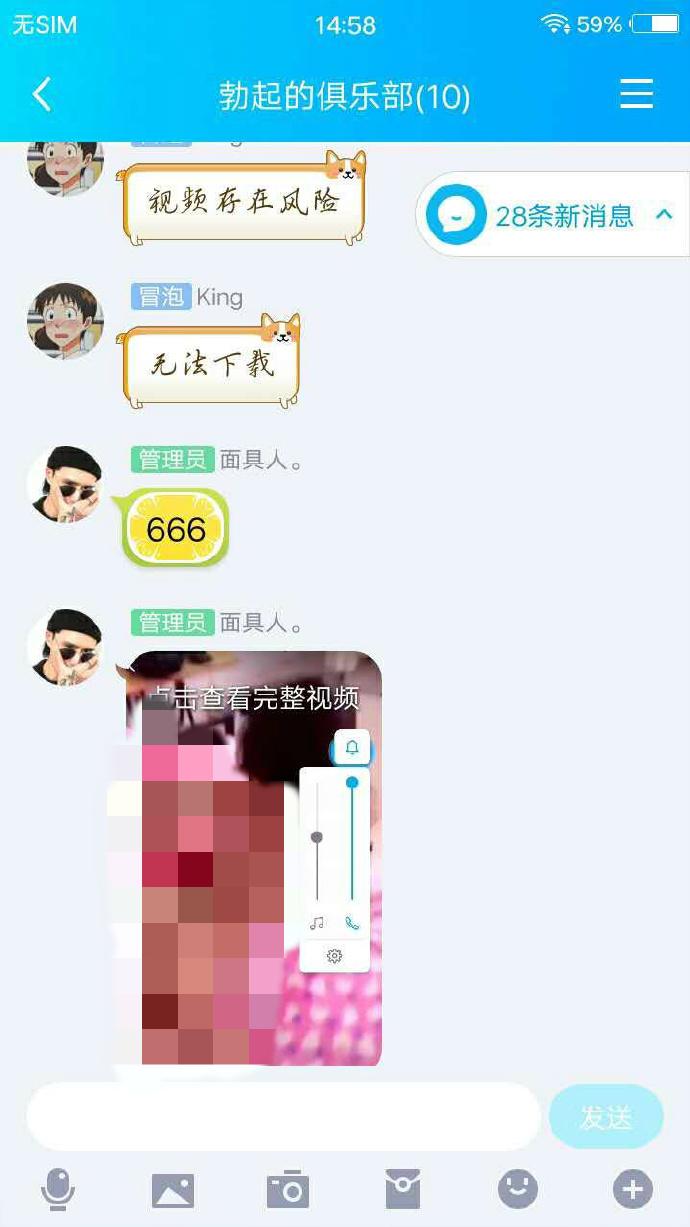Open the red packet icon
This screenshot has height=1227, width=690.
click(403, 1190)
